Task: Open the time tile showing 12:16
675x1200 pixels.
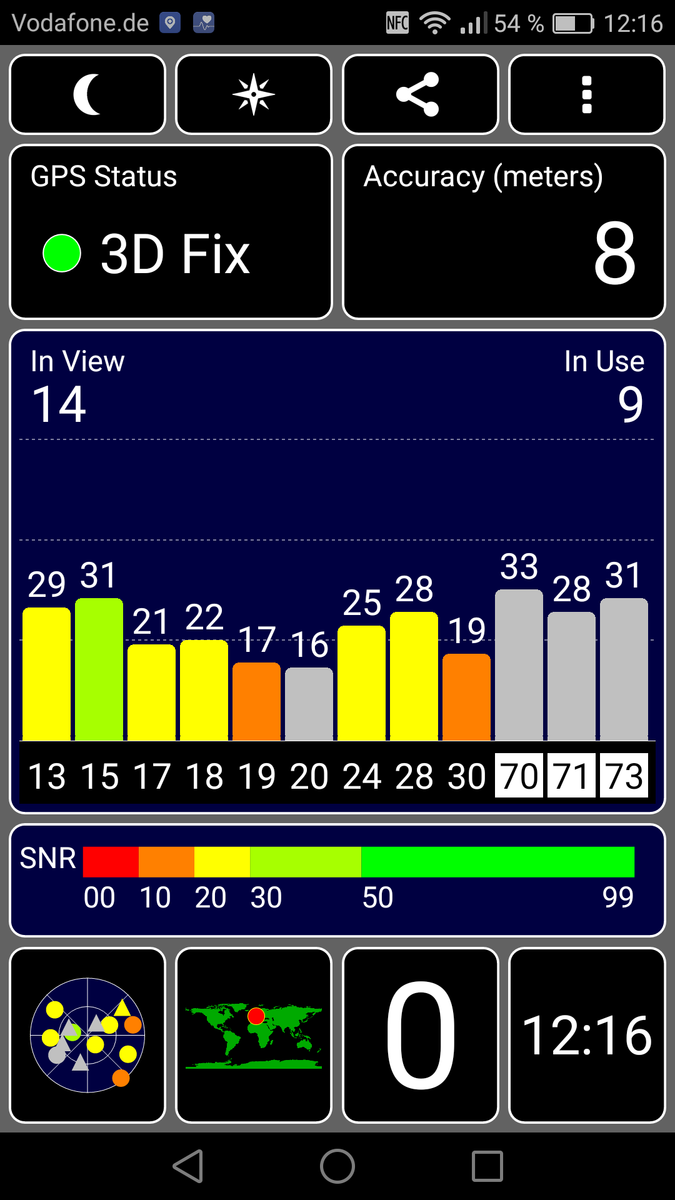Action: pos(586,1035)
